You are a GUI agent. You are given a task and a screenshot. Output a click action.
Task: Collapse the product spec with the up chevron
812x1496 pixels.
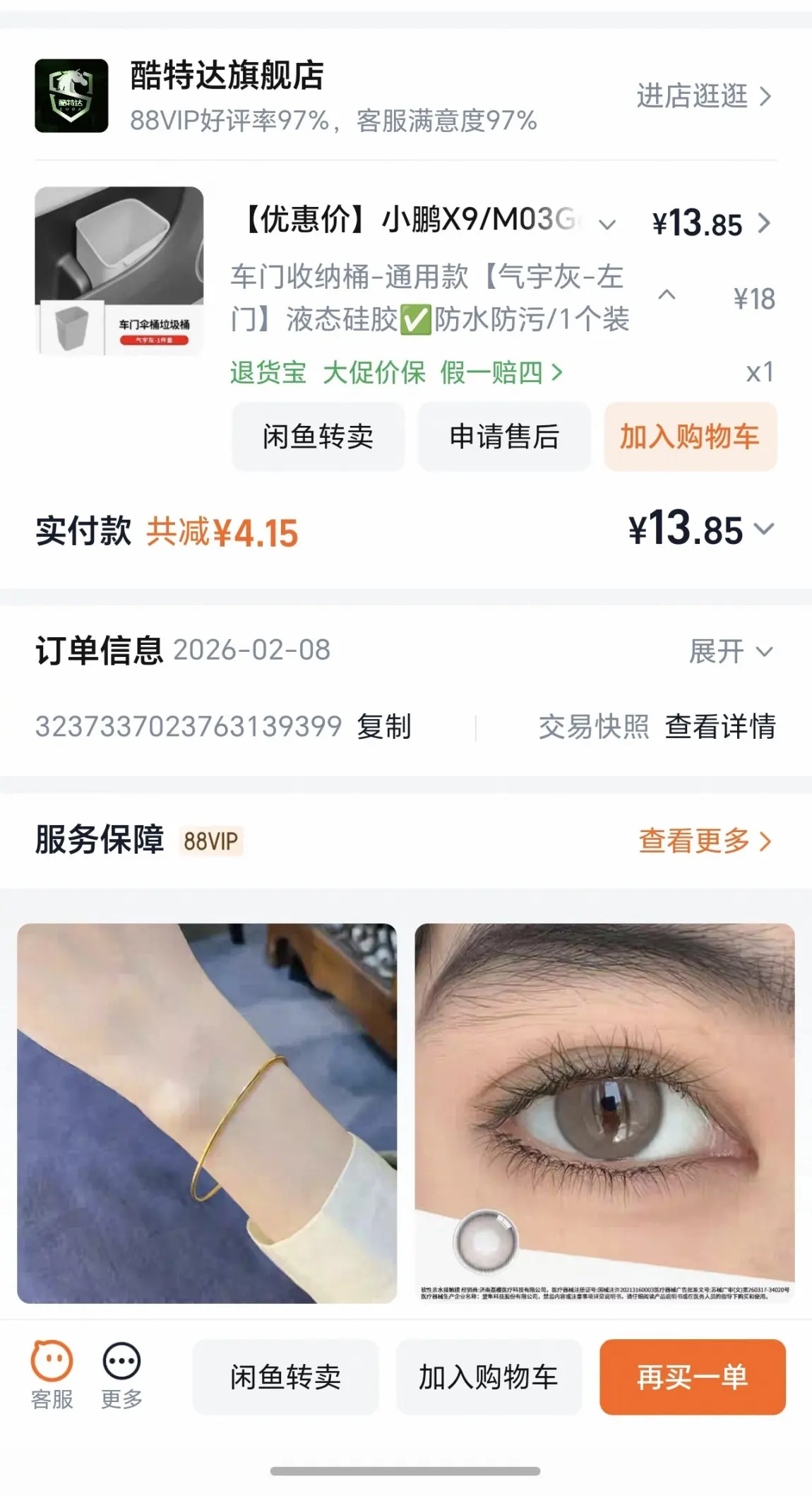[667, 295]
